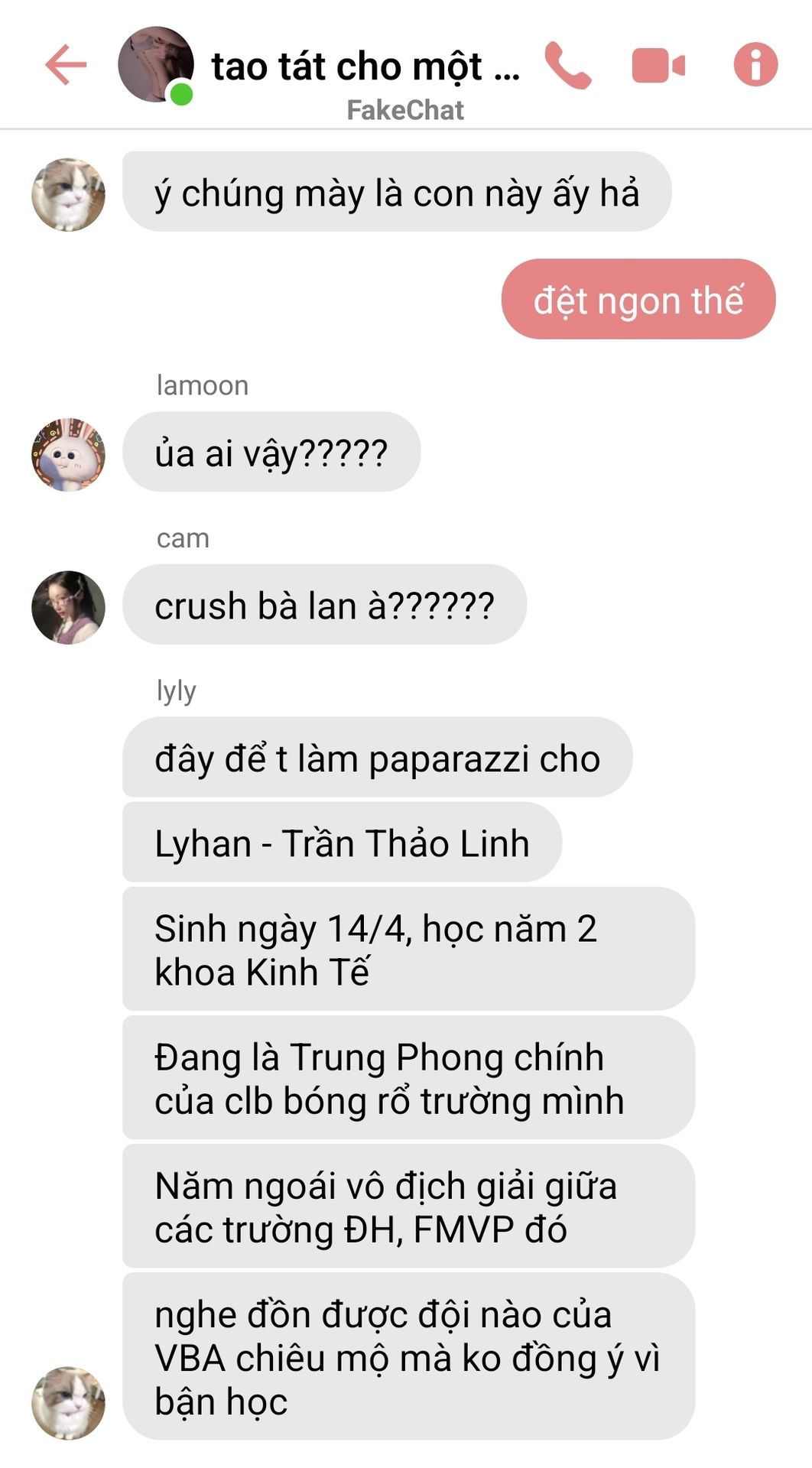Viewport: 812px width, 1468px height.
Task: View cam's profile avatar
Action: click(68, 607)
